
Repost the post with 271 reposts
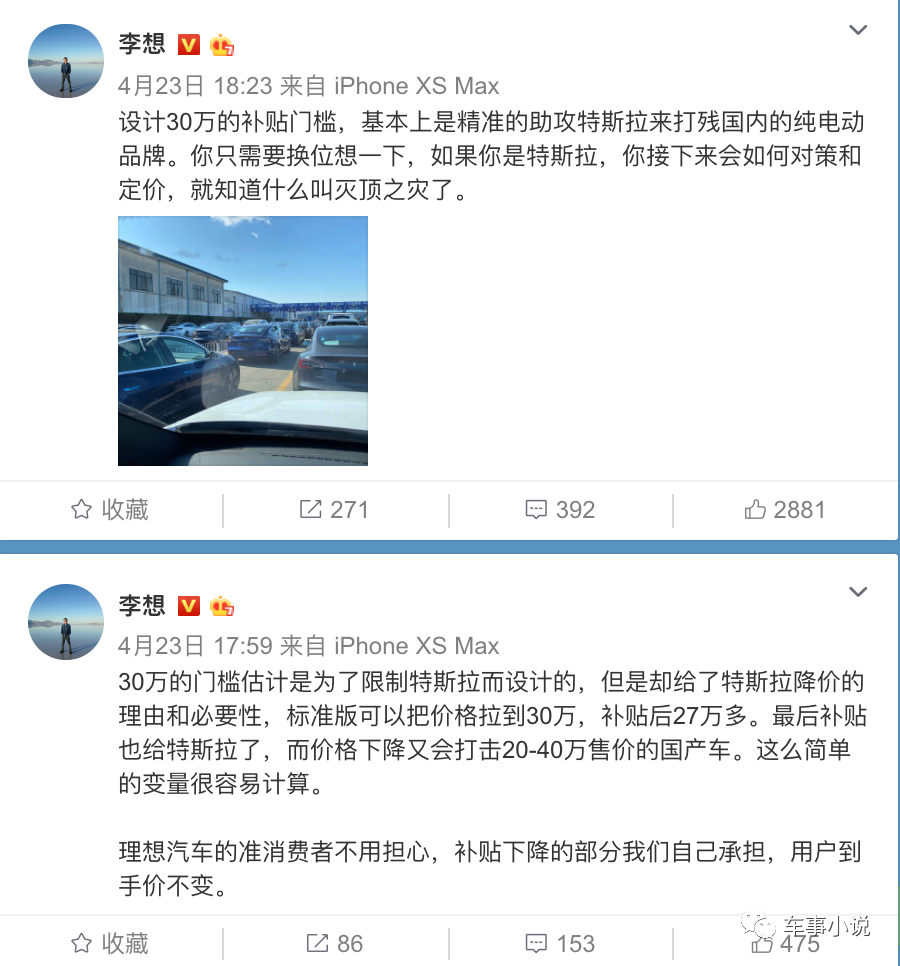click(x=335, y=510)
